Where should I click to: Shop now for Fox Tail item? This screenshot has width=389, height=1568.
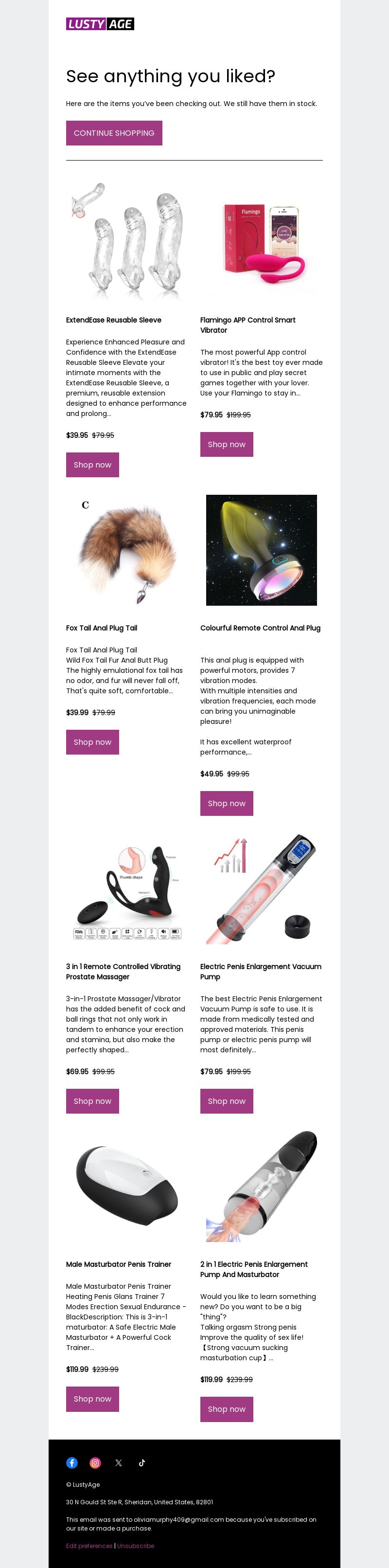point(92,742)
